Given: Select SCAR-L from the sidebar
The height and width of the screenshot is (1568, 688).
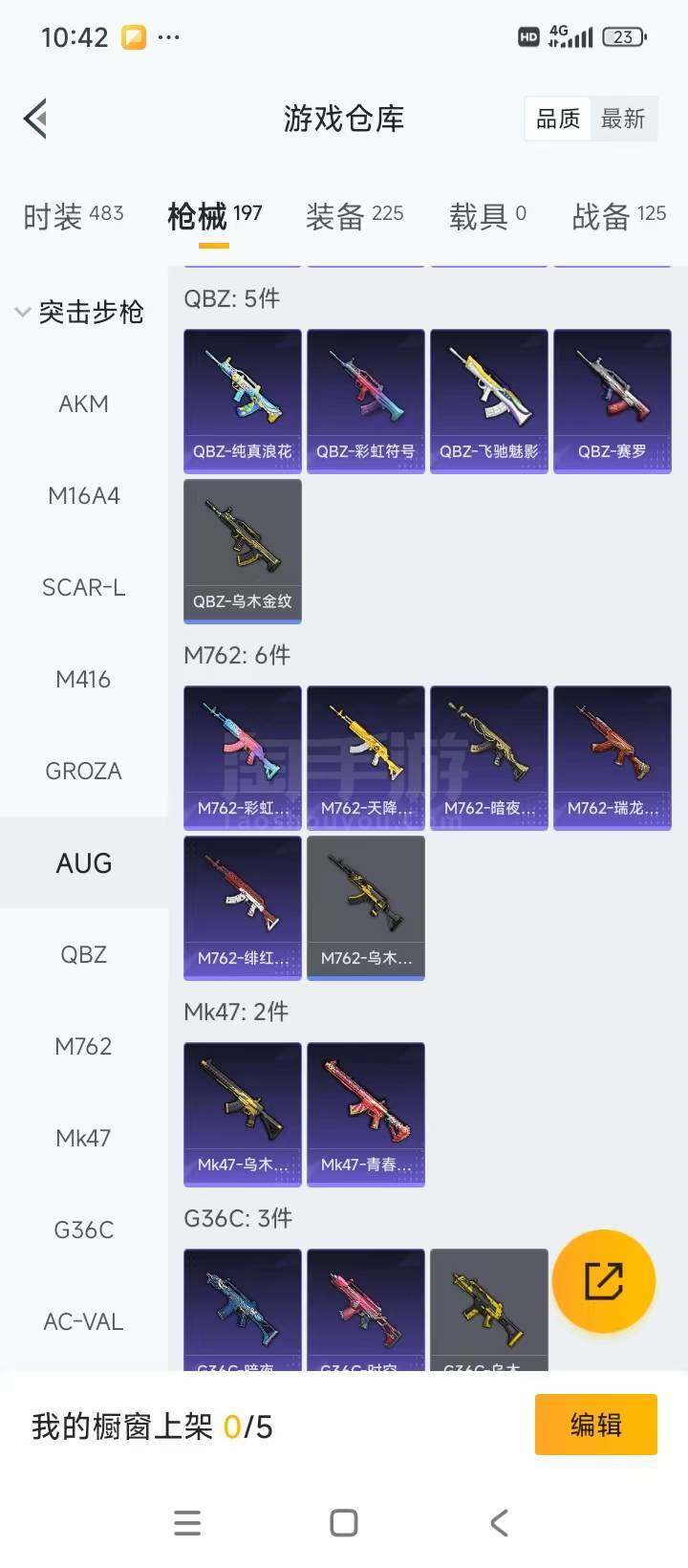Looking at the screenshot, I should (x=84, y=587).
